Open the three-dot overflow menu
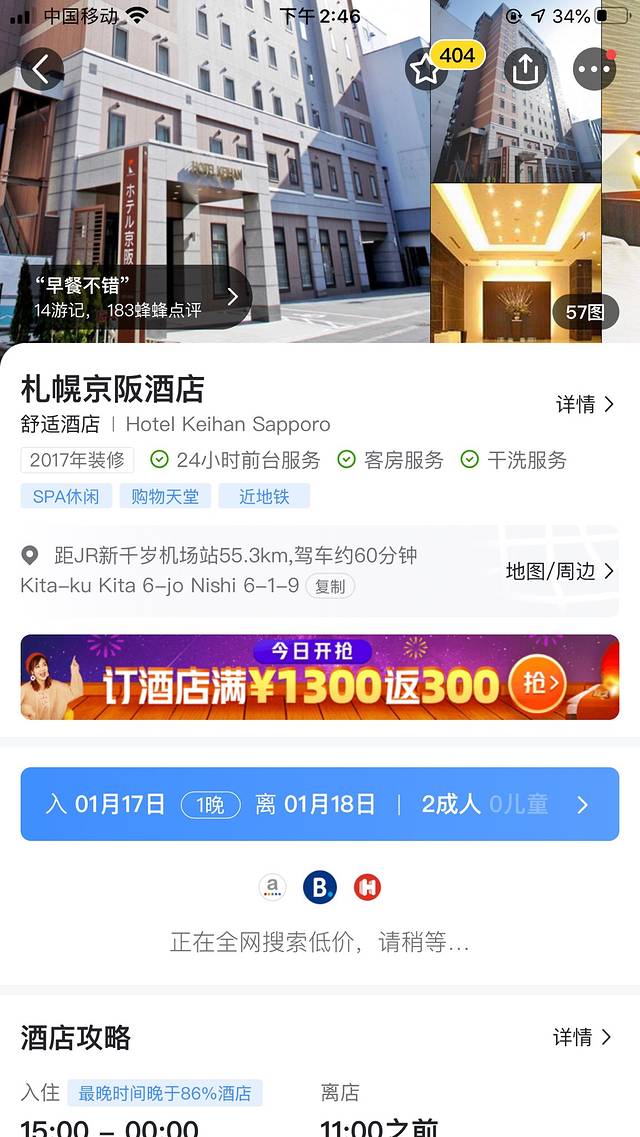 (594, 69)
